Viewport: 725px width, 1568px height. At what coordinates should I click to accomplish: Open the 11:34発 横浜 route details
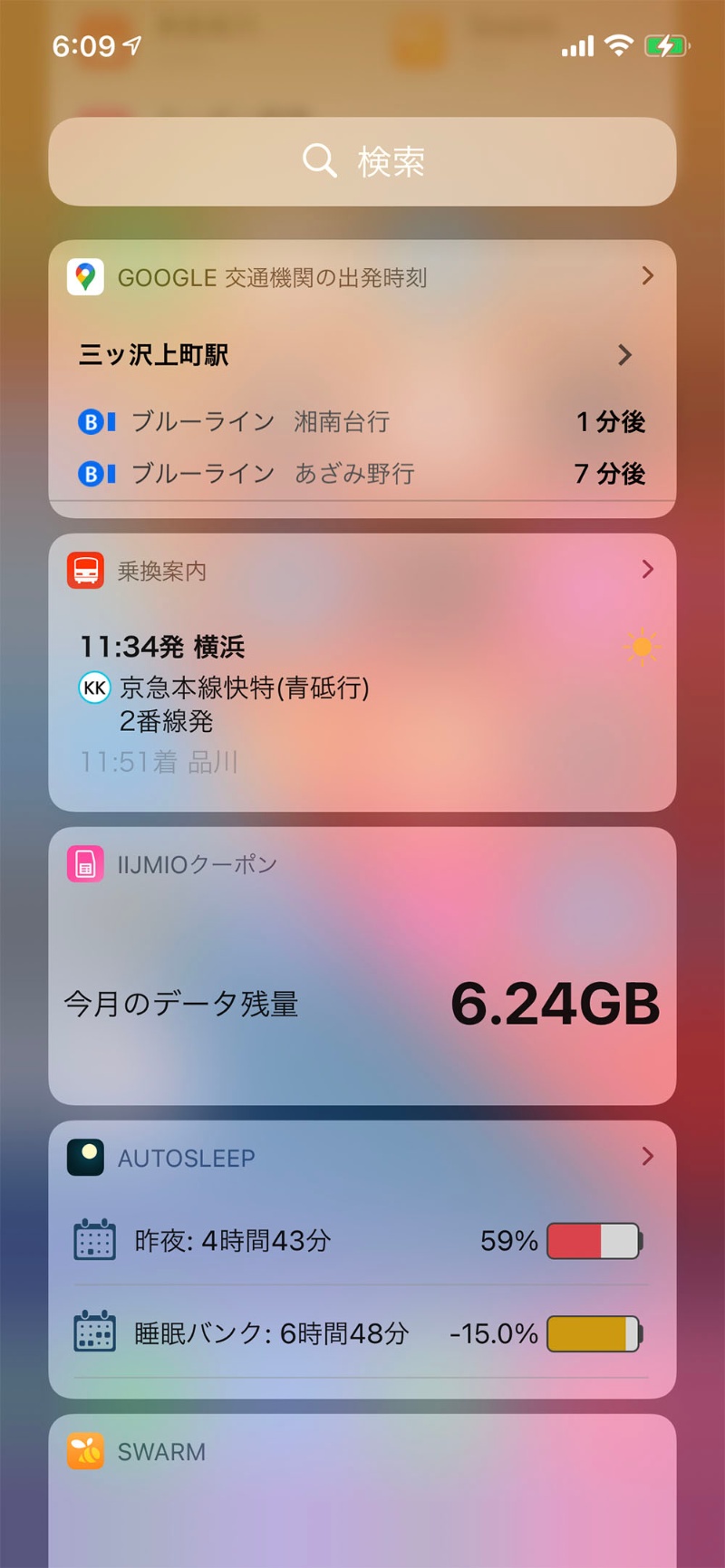pyautogui.click(x=272, y=688)
